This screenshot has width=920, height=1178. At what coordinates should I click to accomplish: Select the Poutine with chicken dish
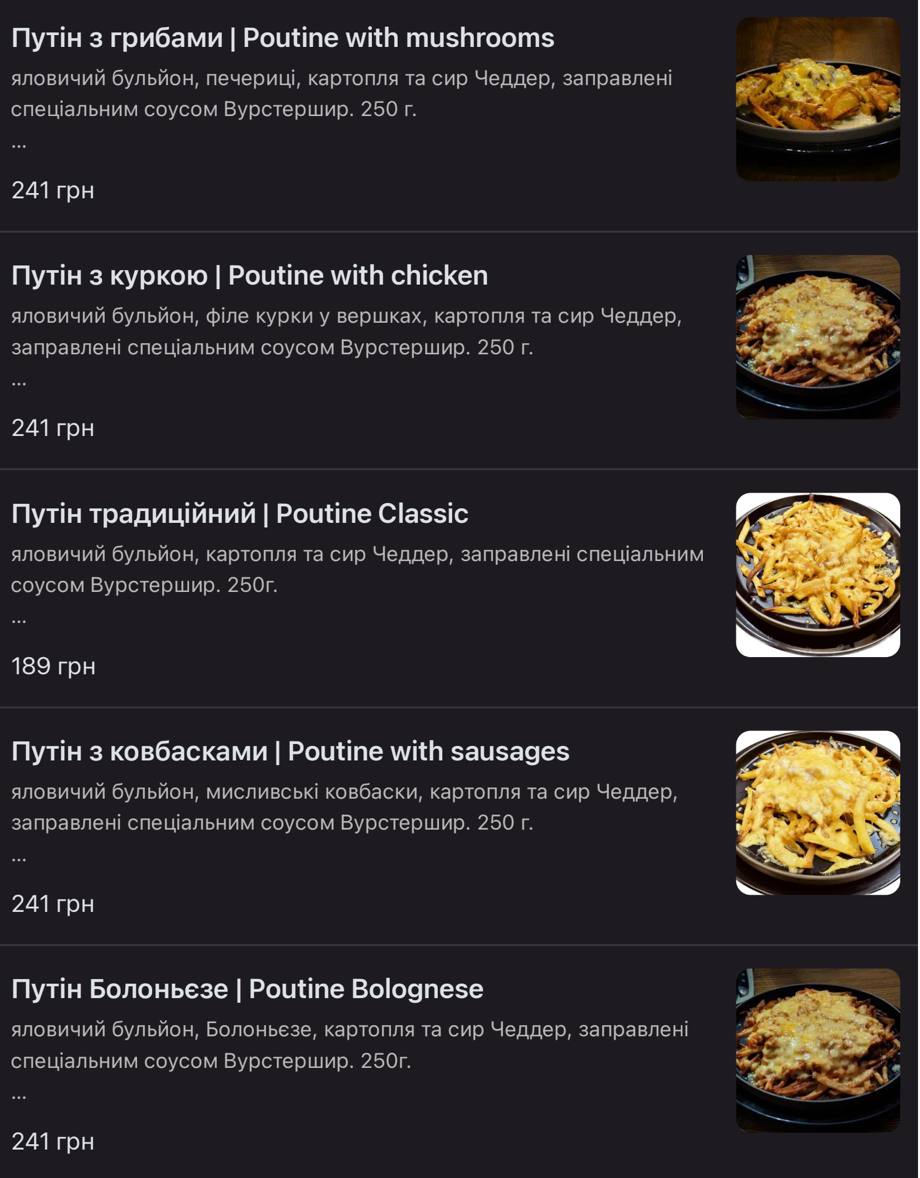pos(250,276)
